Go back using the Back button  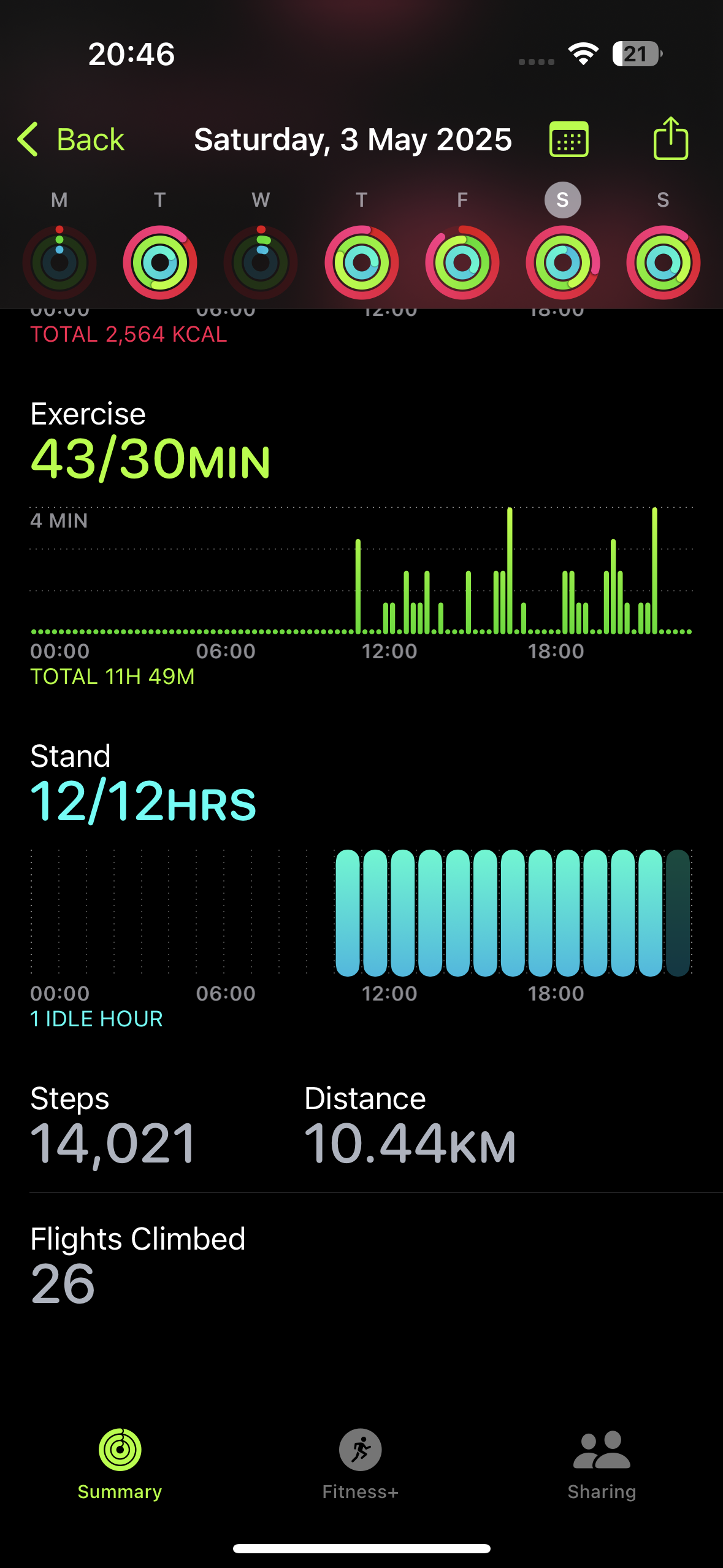point(71,140)
